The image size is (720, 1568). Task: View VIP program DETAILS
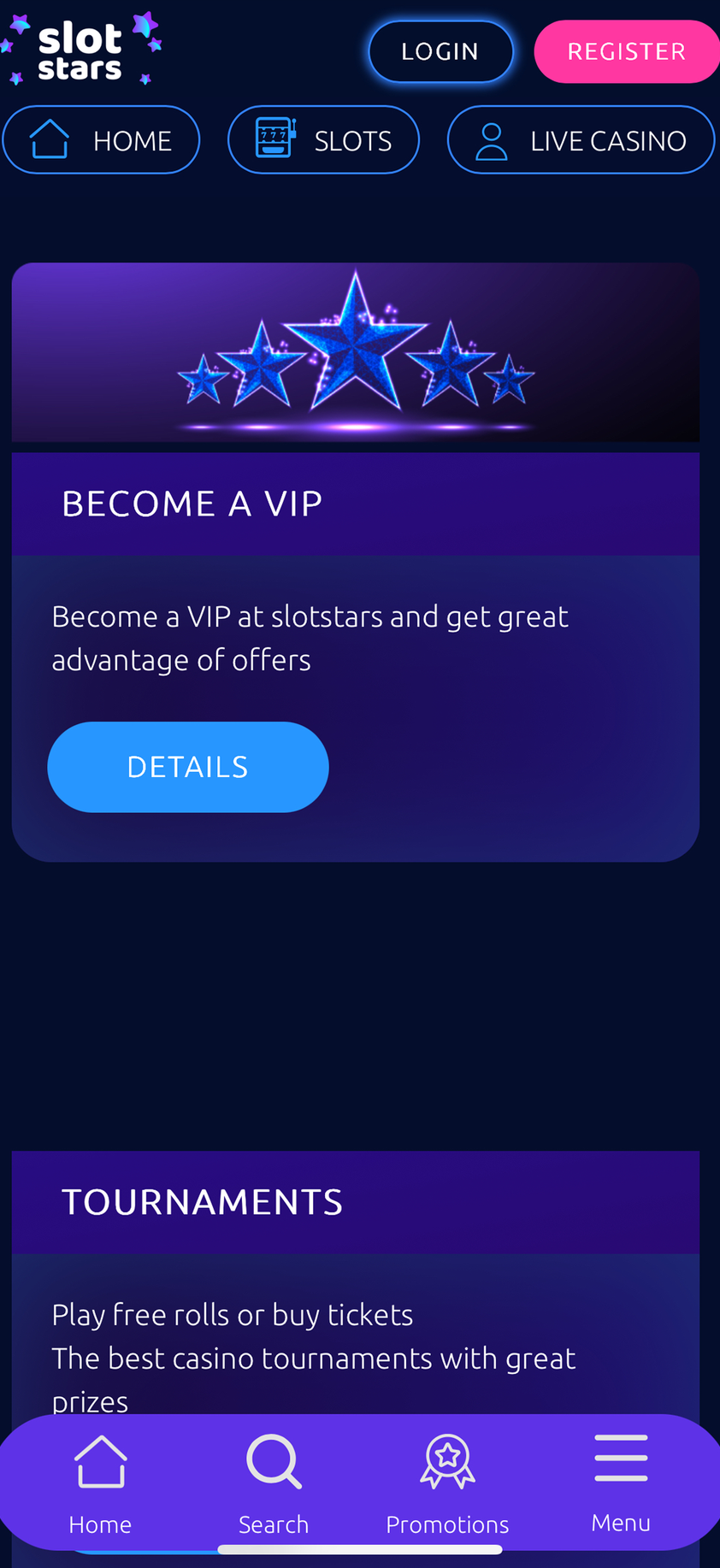[x=188, y=767]
